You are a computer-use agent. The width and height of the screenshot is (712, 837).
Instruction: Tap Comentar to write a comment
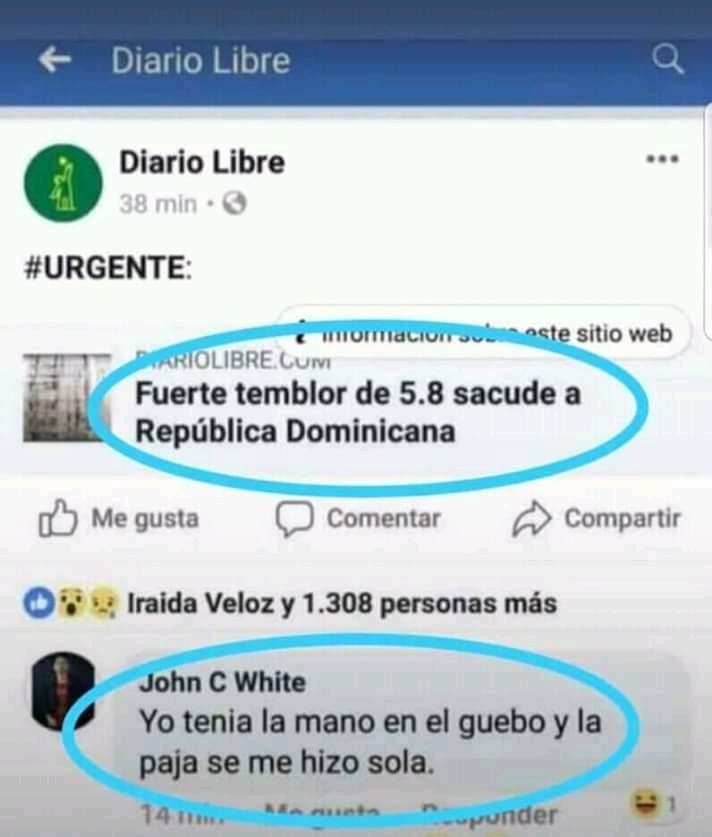[x=358, y=519]
